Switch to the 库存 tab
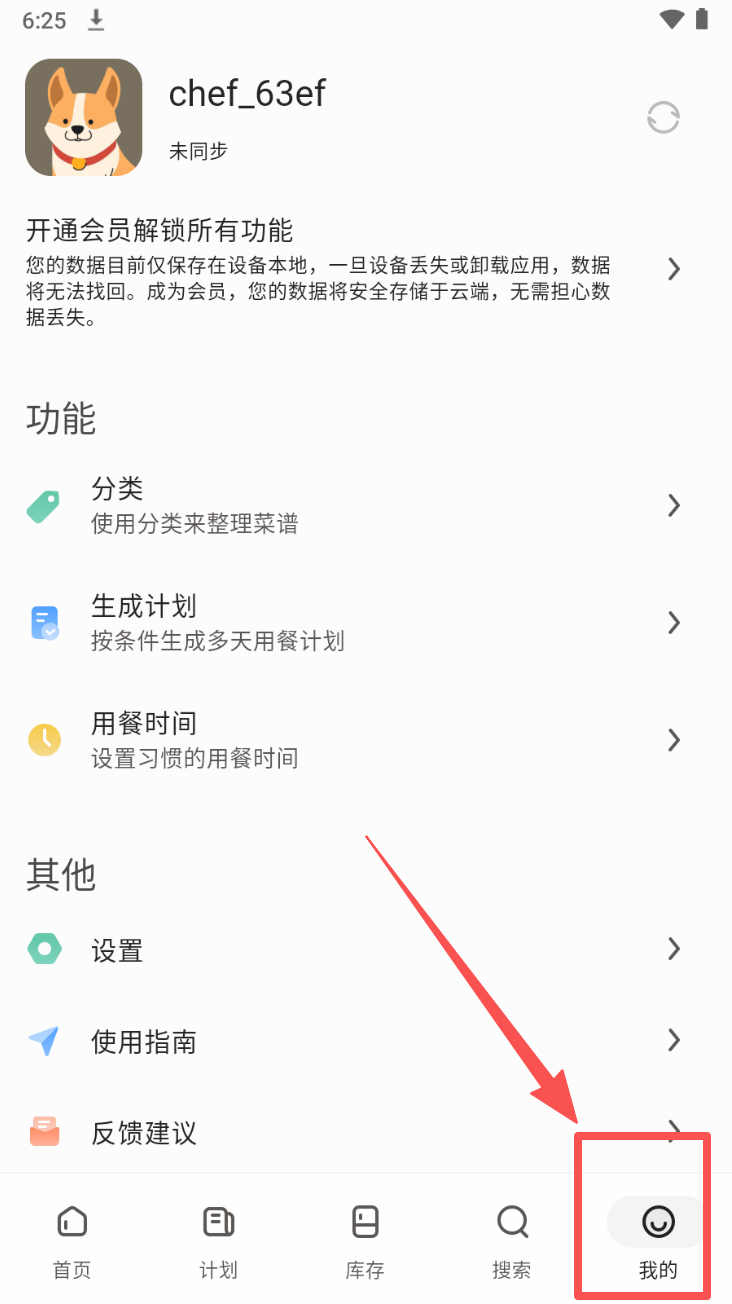 [365, 1240]
